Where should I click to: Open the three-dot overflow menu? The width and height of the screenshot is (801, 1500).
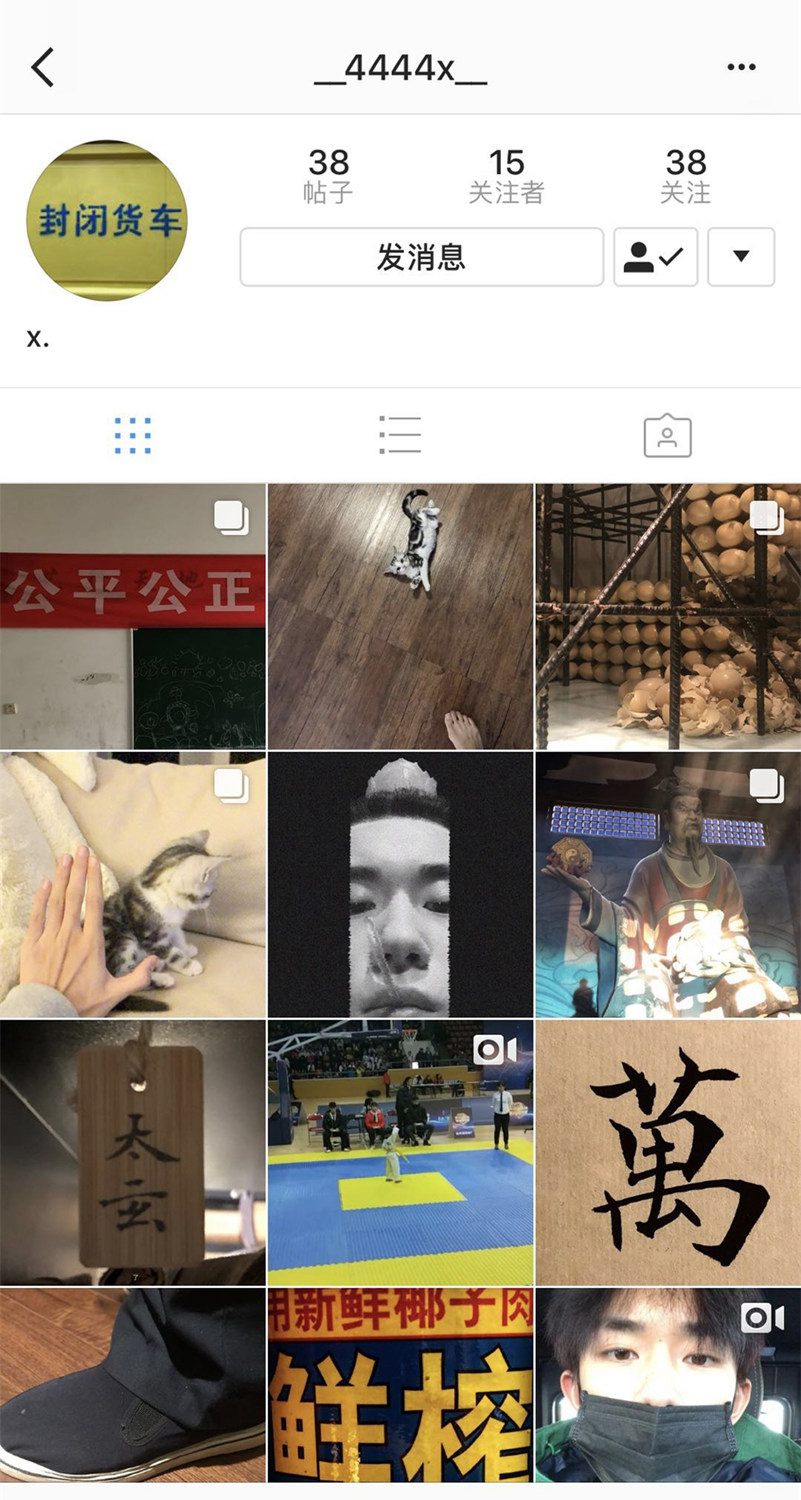[x=741, y=67]
